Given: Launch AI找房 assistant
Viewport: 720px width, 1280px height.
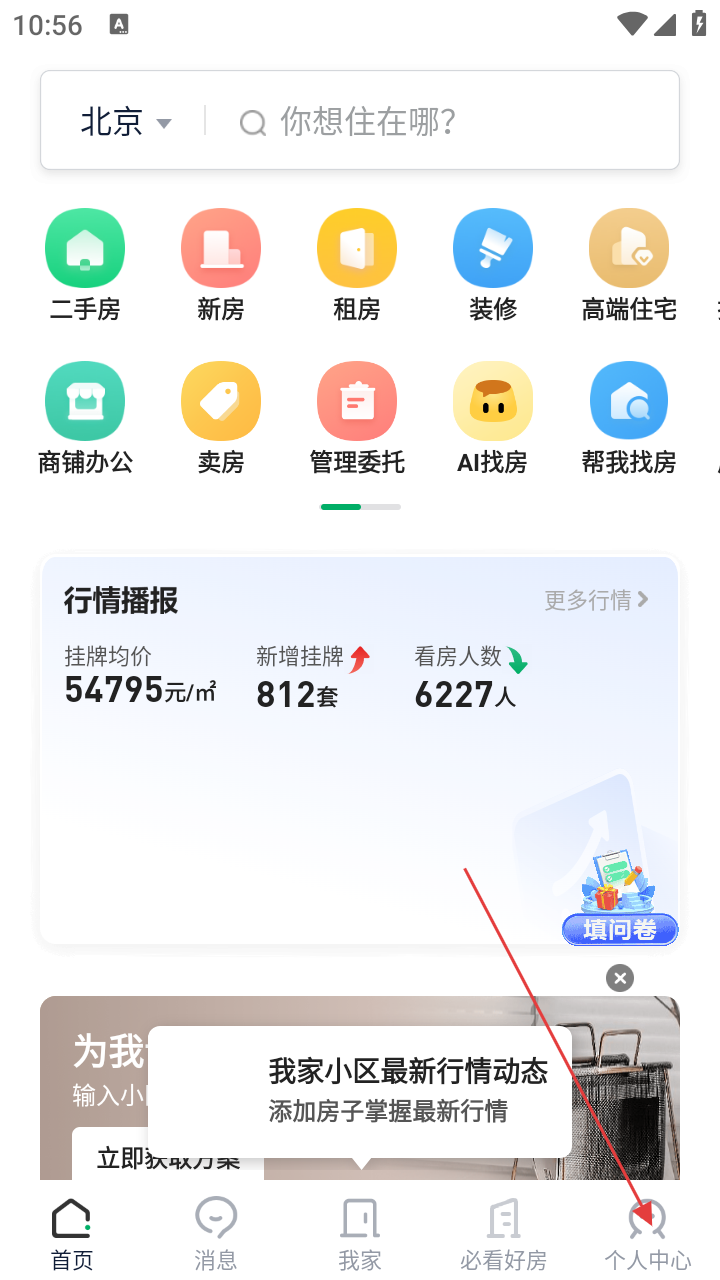Looking at the screenshot, I should pos(493,418).
